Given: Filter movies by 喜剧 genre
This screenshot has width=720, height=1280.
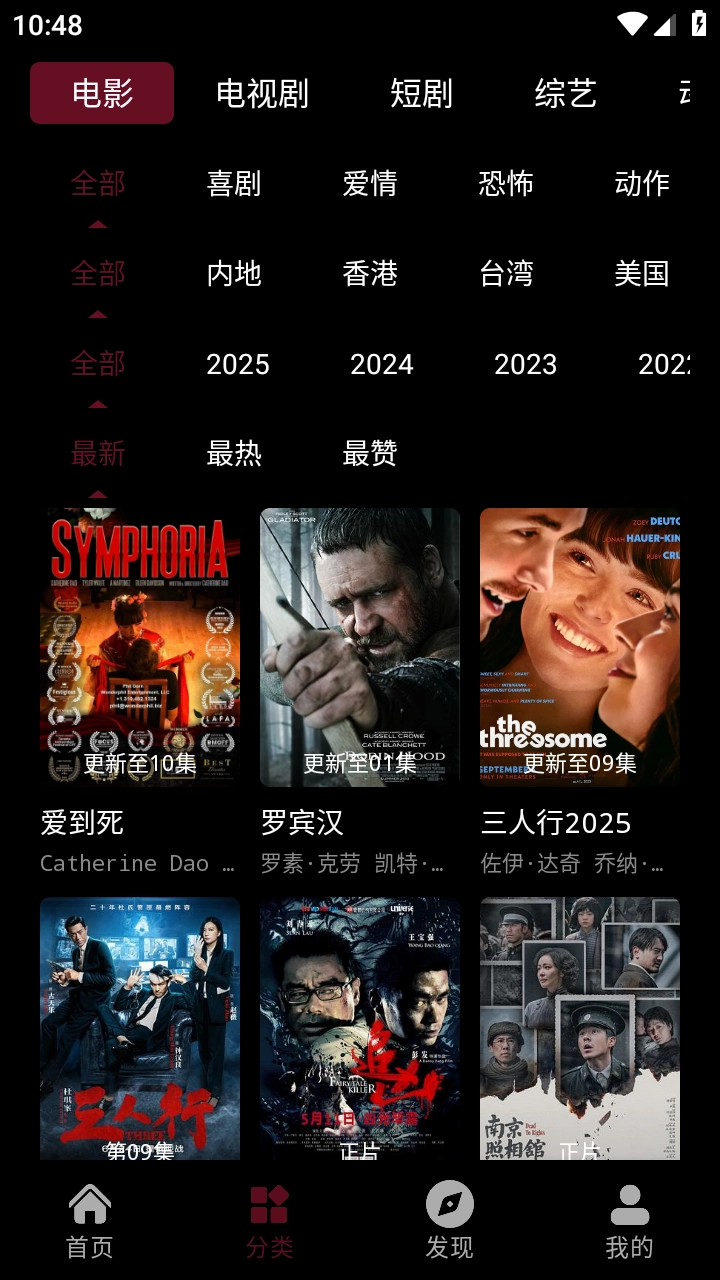Looking at the screenshot, I should (234, 183).
